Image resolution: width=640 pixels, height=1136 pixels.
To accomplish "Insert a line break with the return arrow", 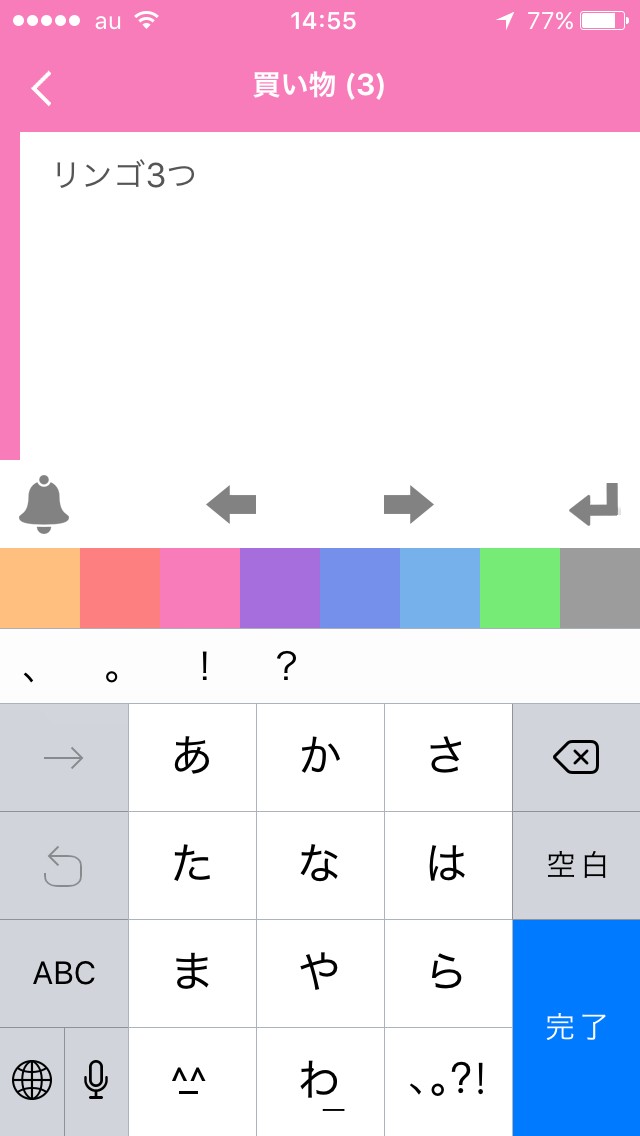I will pos(594,505).
